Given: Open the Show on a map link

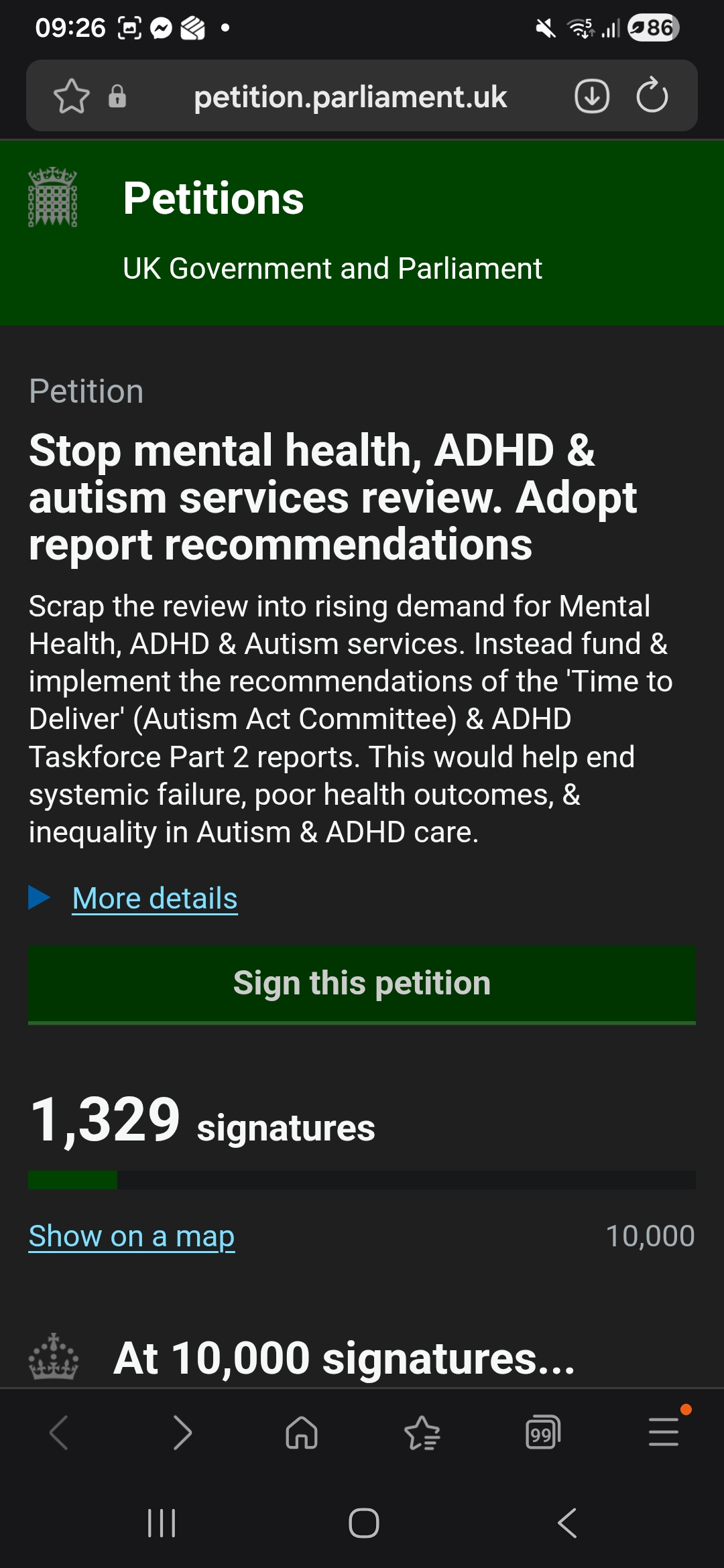Looking at the screenshot, I should coord(131,1236).
